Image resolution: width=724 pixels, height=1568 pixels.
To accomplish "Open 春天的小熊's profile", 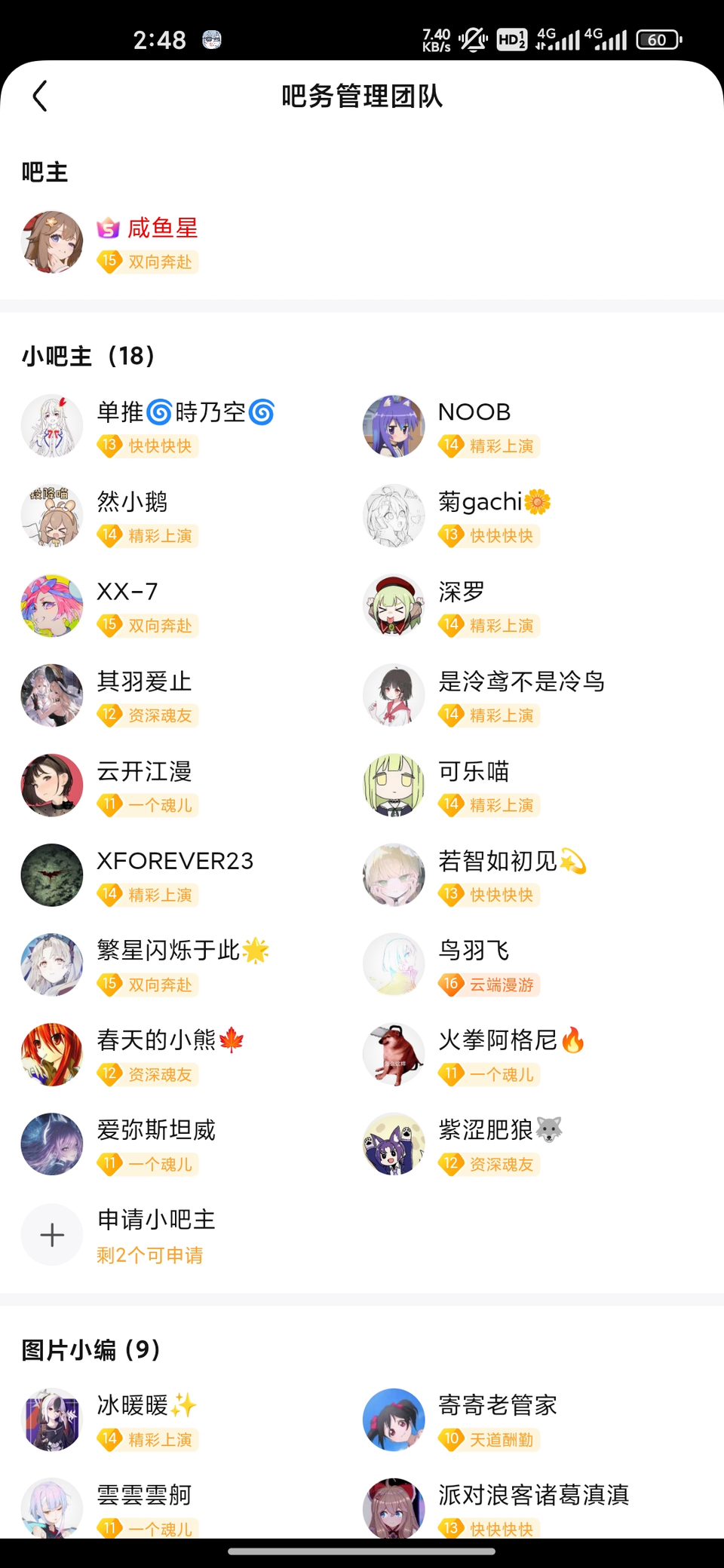I will (x=156, y=1040).
